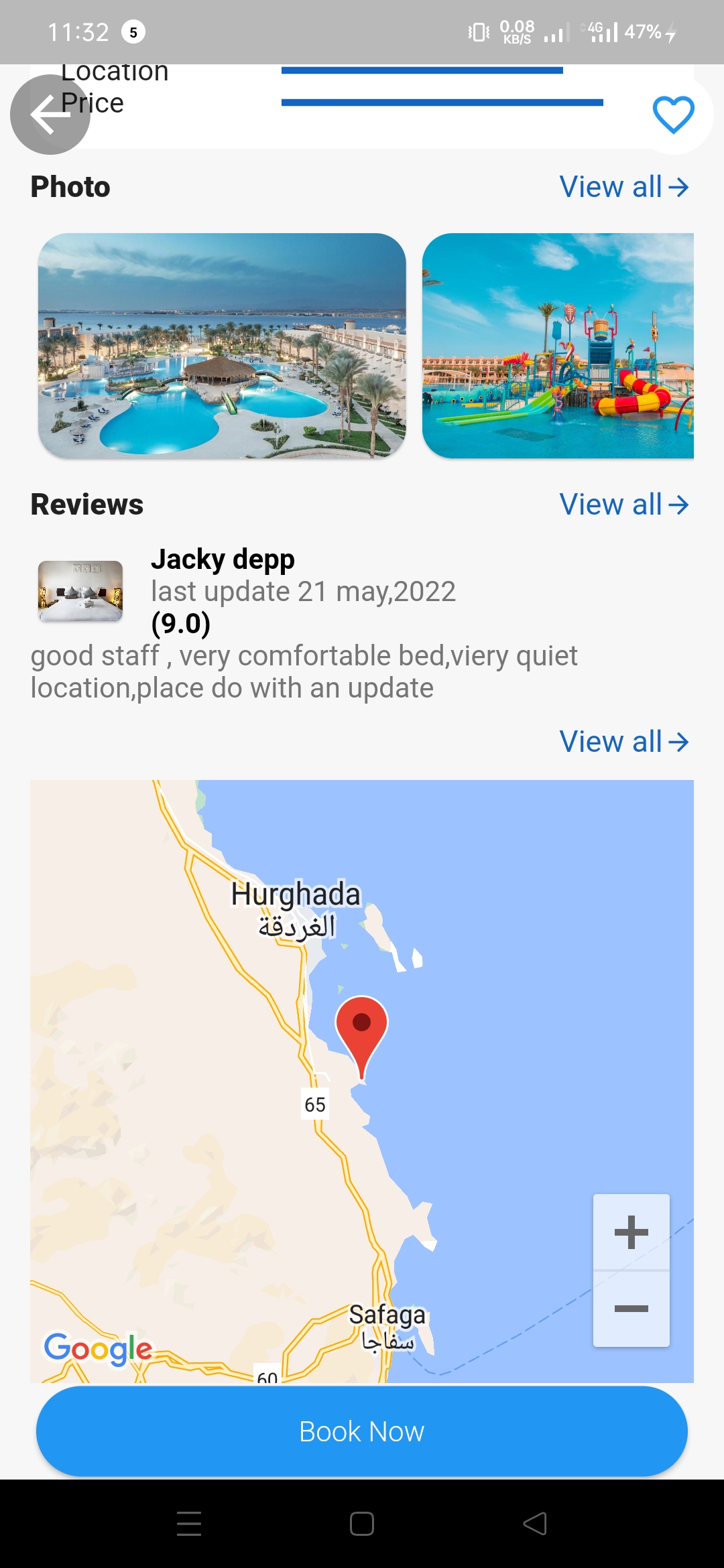
Task: Zoom in on the map
Action: (x=631, y=1232)
